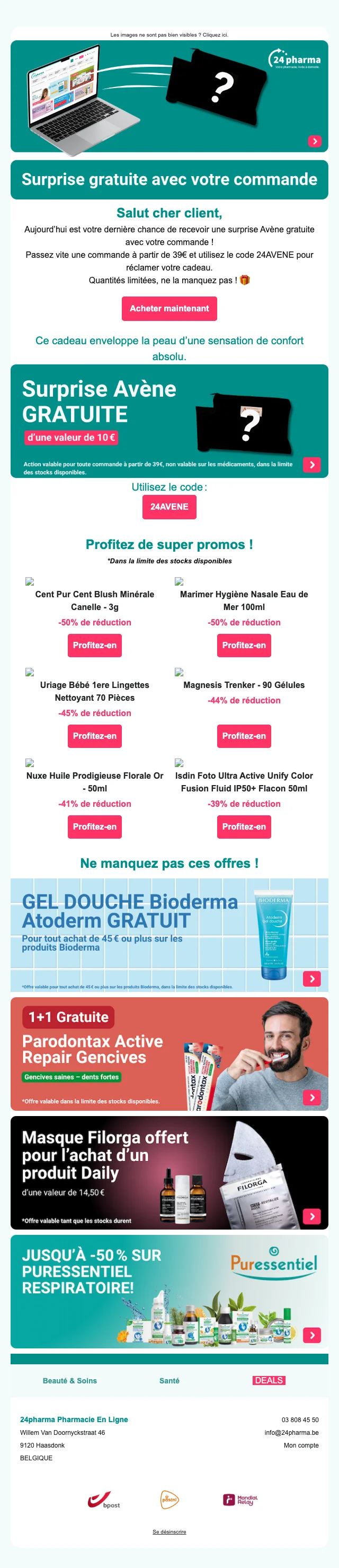Screen dimensions: 339x1568
Task: Open the Surprise Avène GRATUITE banner
Action: (x=169, y=421)
